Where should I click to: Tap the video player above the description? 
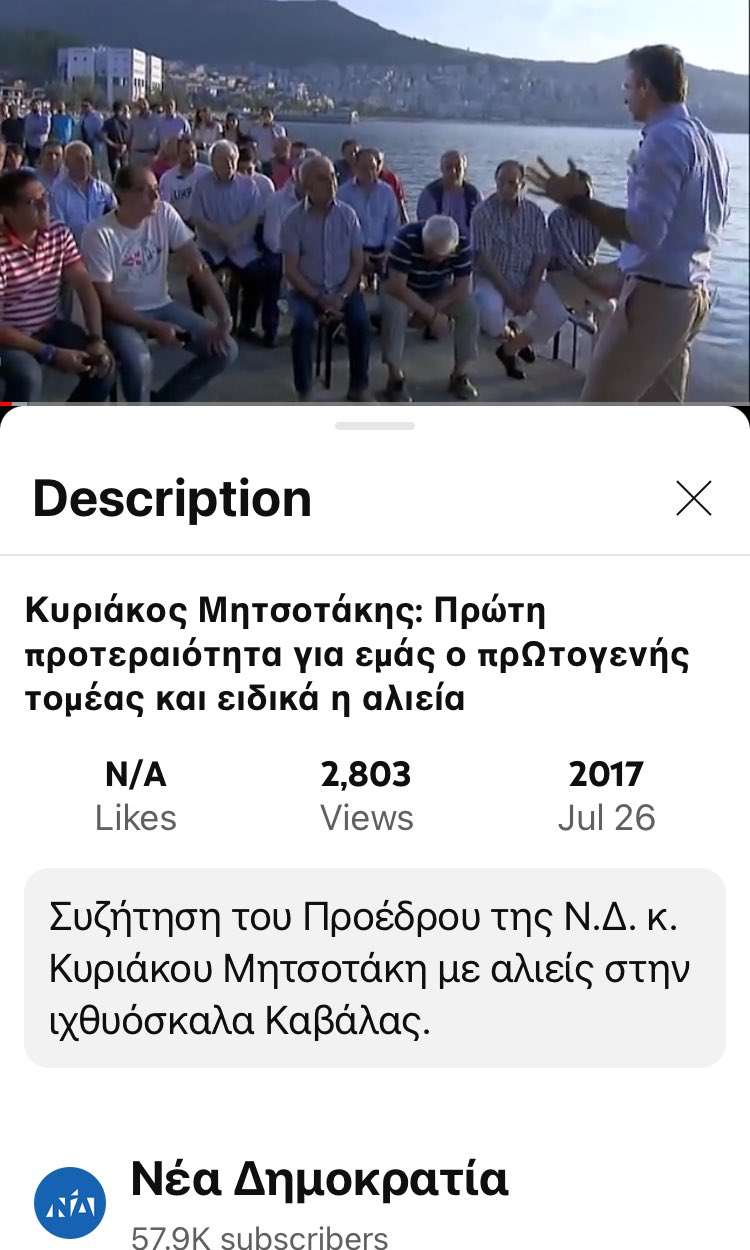[x=375, y=200]
